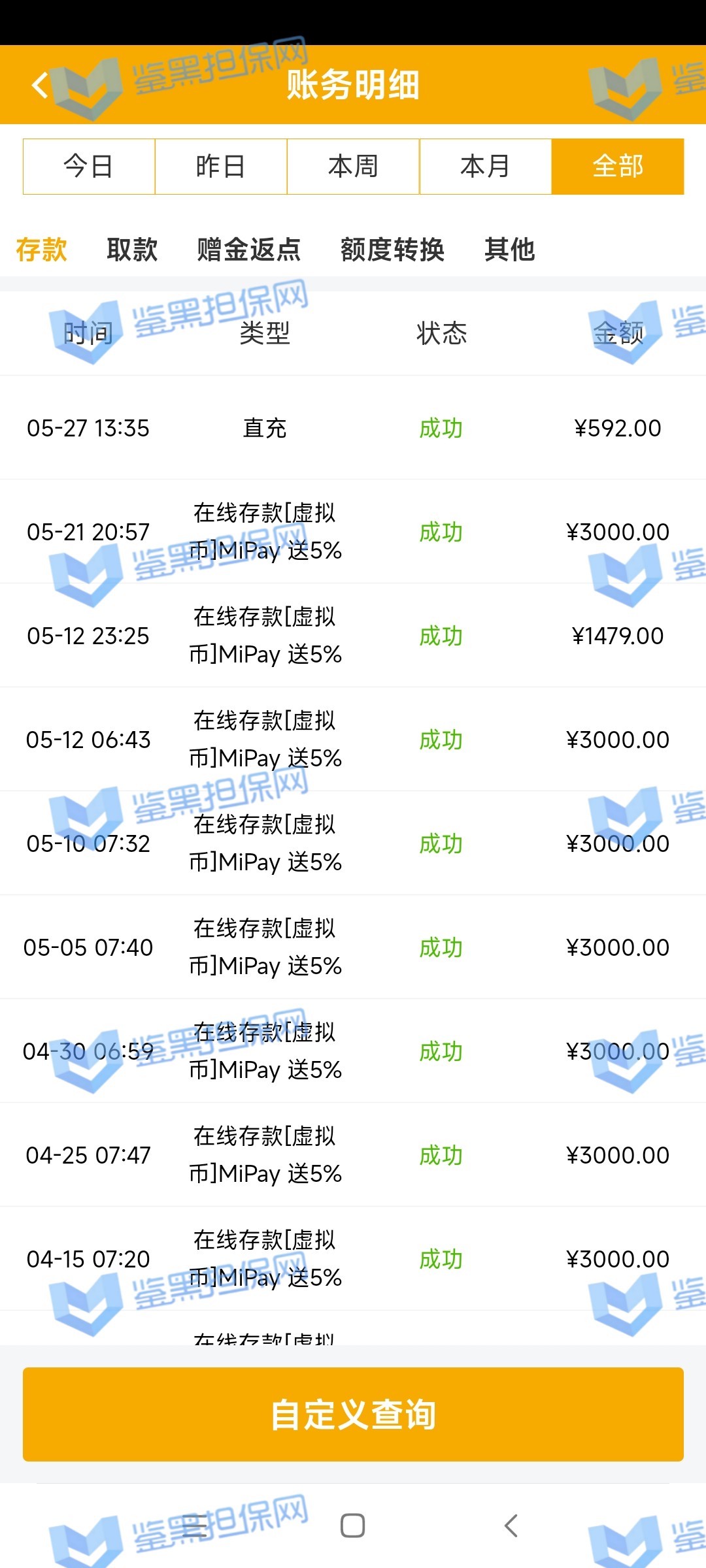View the 赠金返点 tab
The height and width of the screenshot is (1568, 706).
[249, 250]
